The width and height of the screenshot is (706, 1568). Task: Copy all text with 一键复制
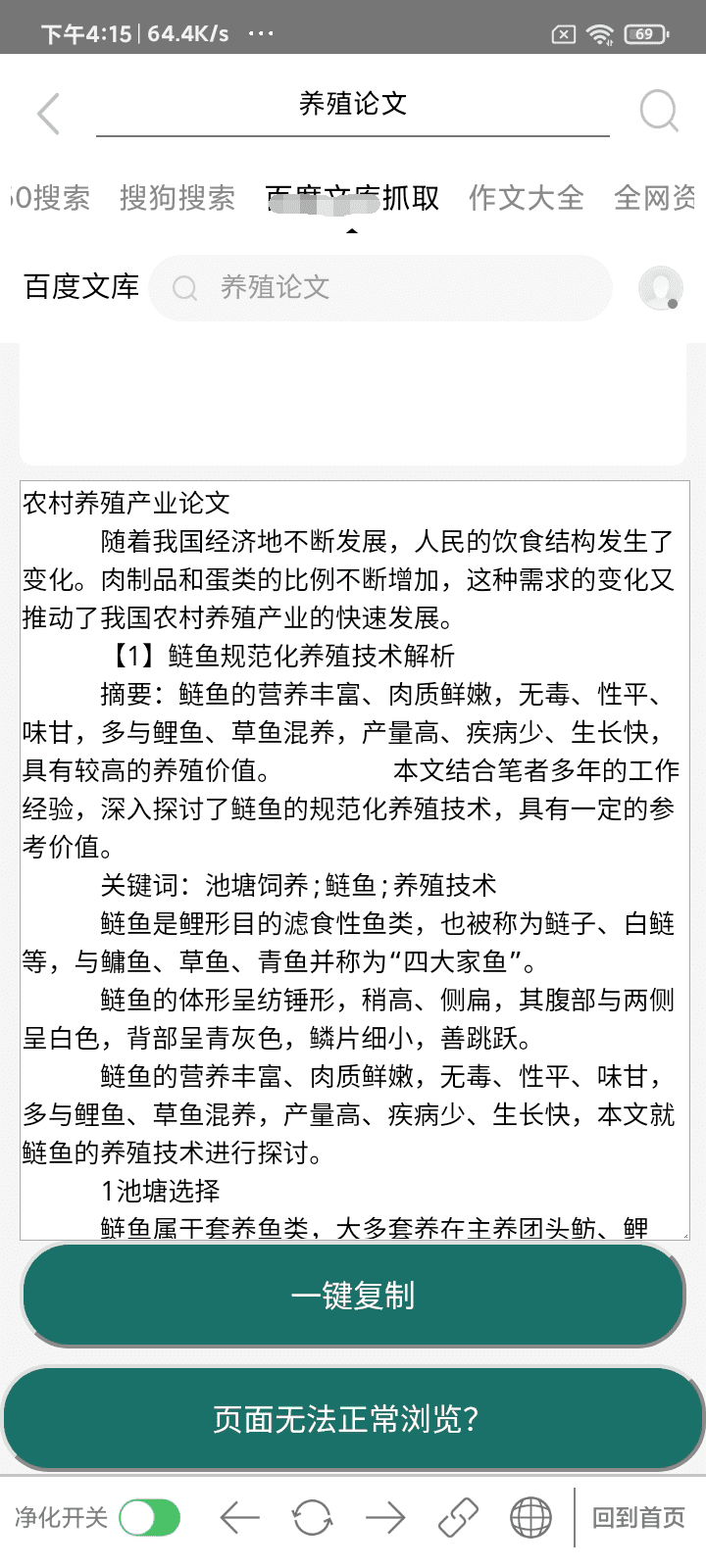(x=353, y=1296)
